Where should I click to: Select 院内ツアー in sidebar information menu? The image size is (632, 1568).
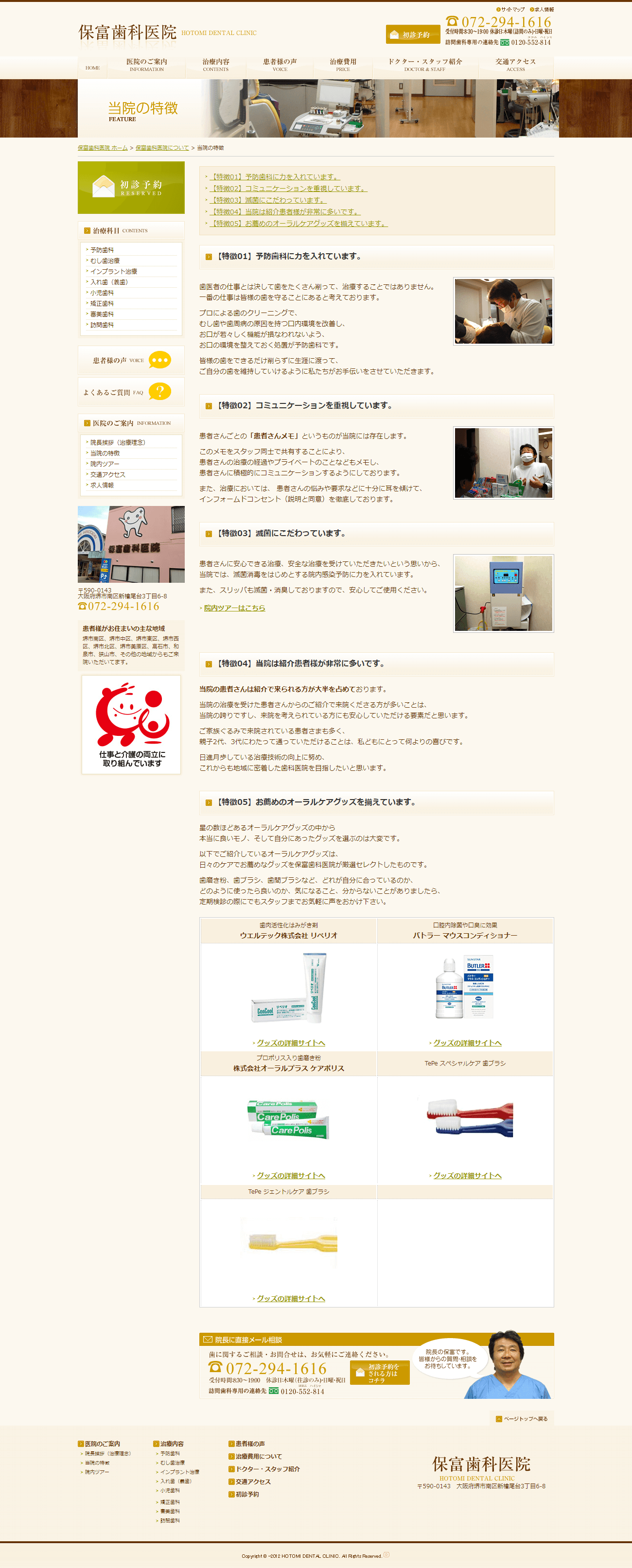[x=105, y=464]
